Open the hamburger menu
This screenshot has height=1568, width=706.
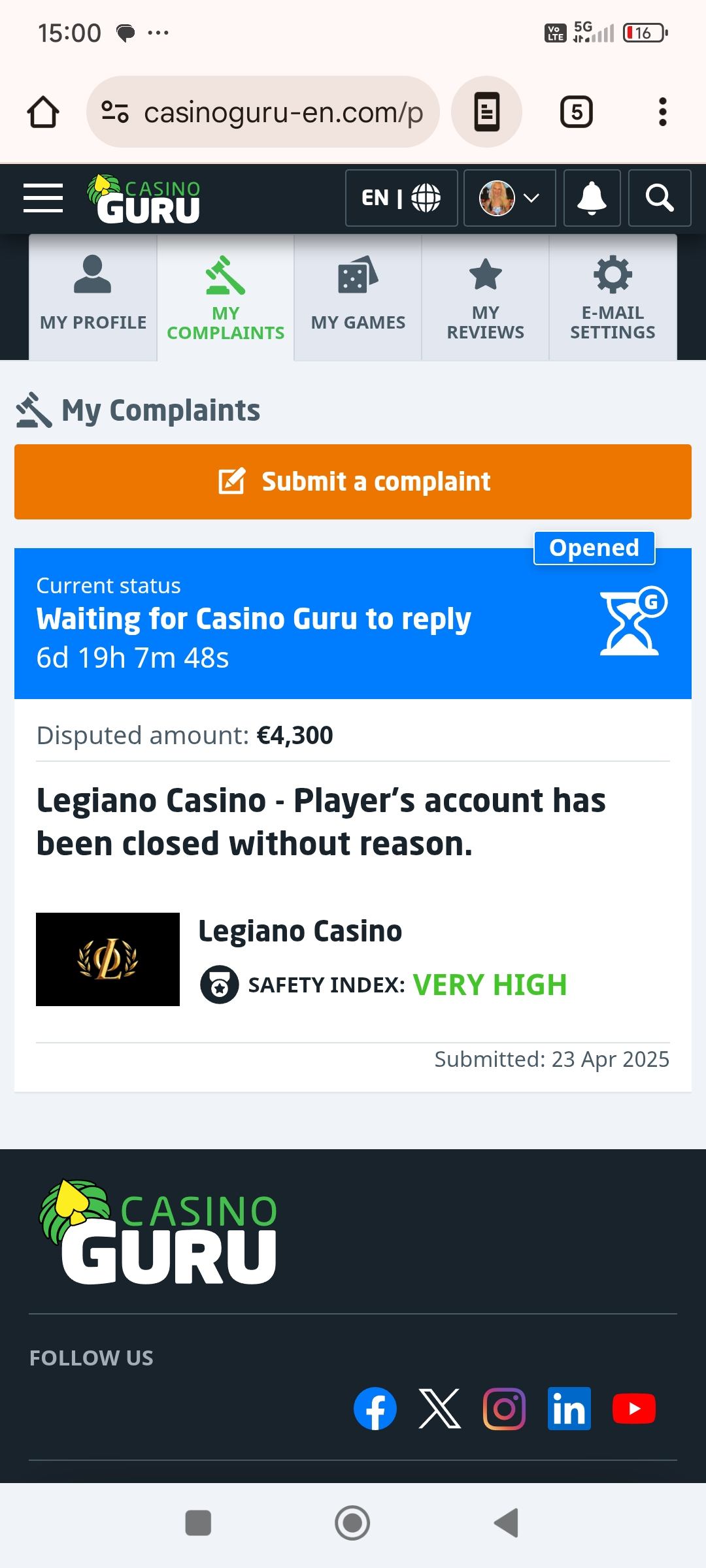click(43, 198)
